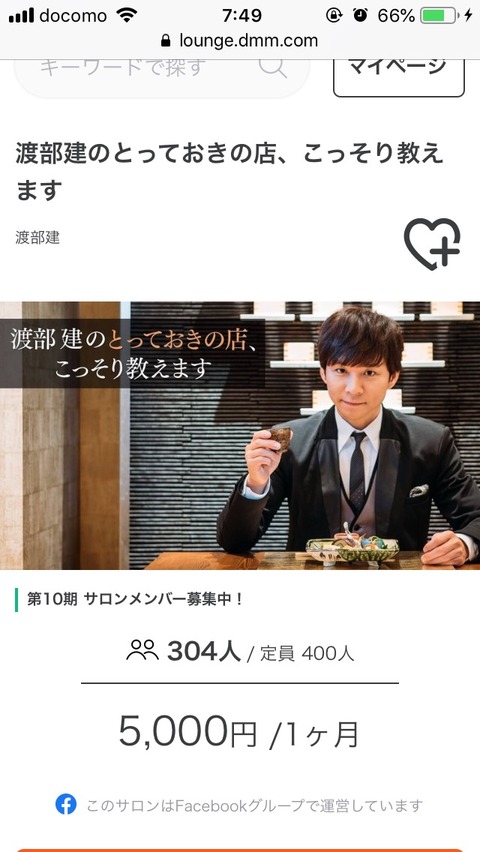Tap the lounge.dmm.com address bar
Viewport: 480px width, 852px height.
tap(240, 41)
